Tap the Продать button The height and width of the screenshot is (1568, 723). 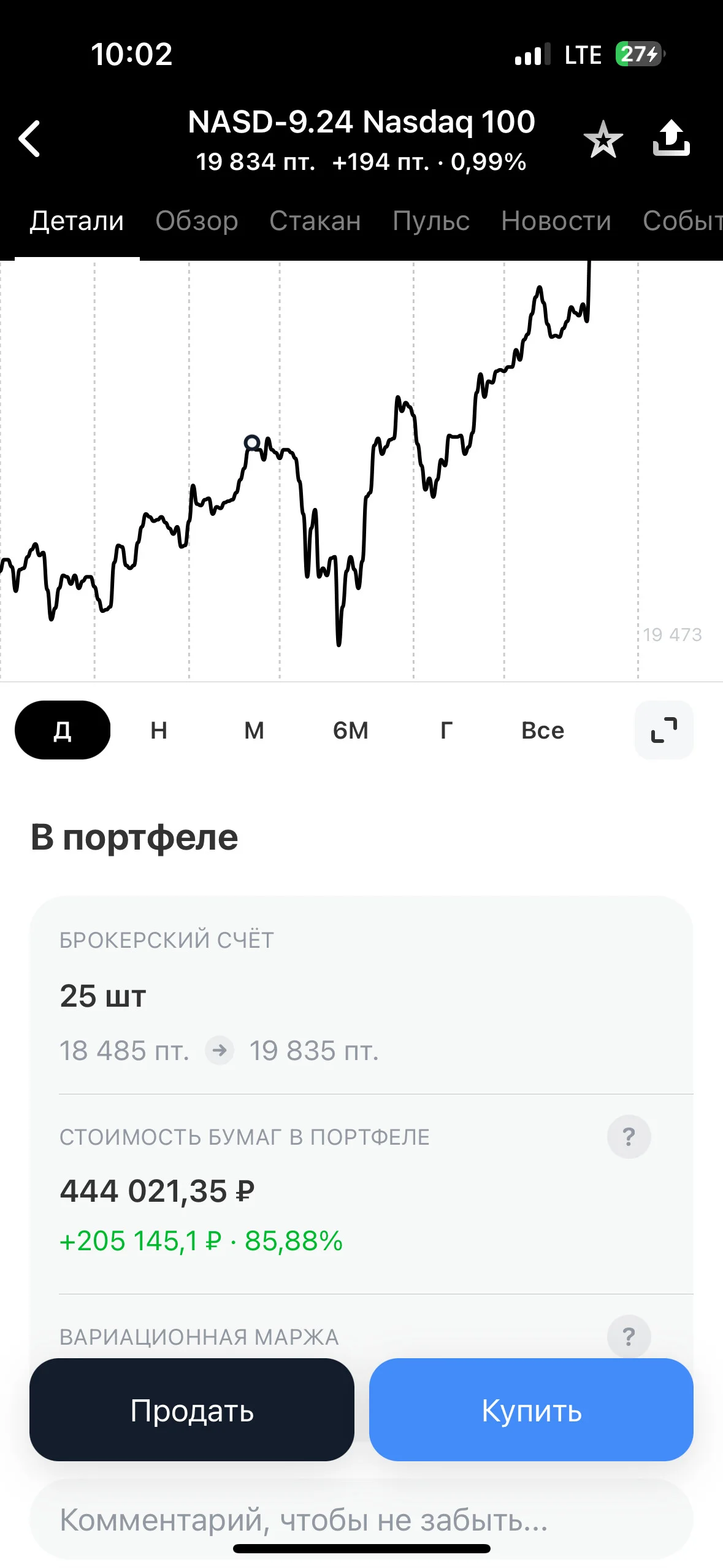192,1410
